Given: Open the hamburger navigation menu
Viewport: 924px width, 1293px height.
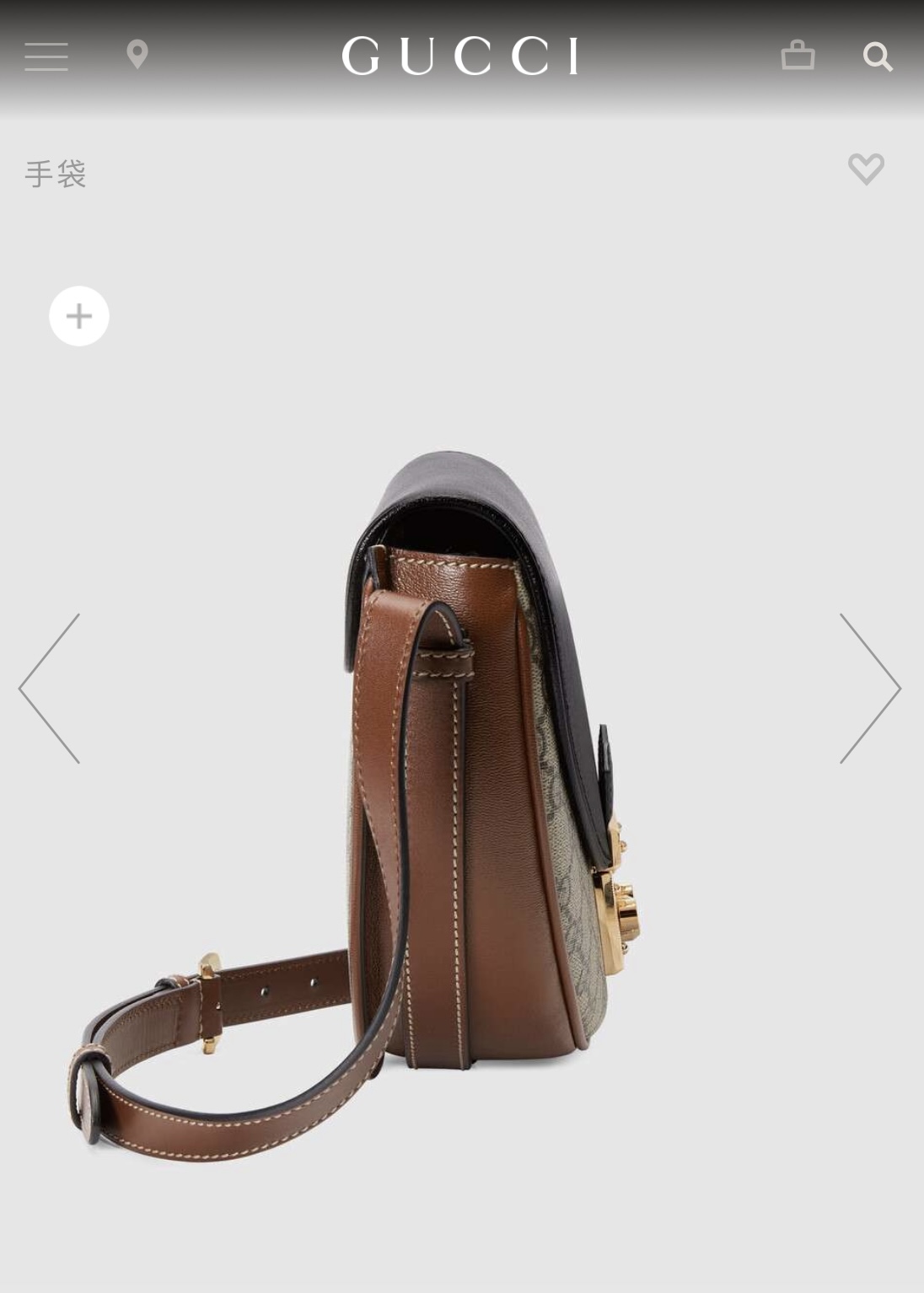Looking at the screenshot, I should pyautogui.click(x=46, y=56).
